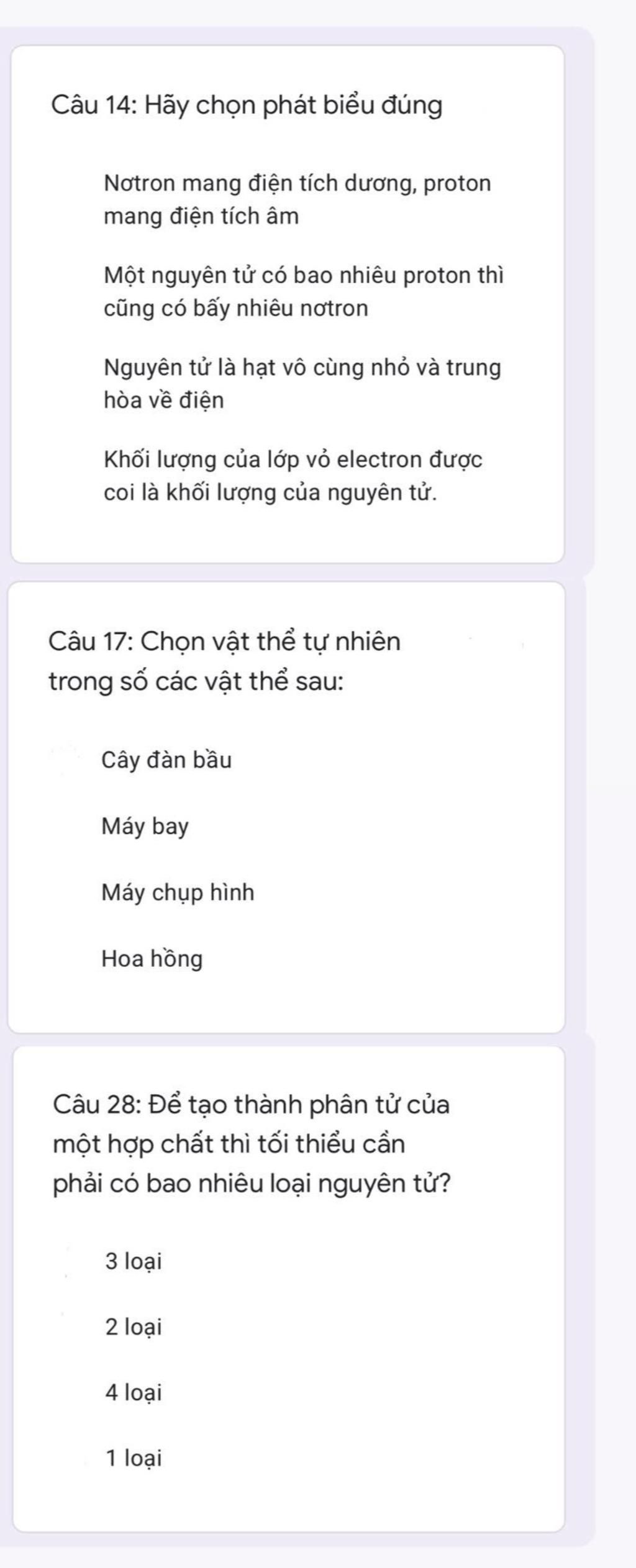Select 'Khối lượng của lớp vỏ electron' option
This screenshot has width=636, height=1568.
pos(293,476)
